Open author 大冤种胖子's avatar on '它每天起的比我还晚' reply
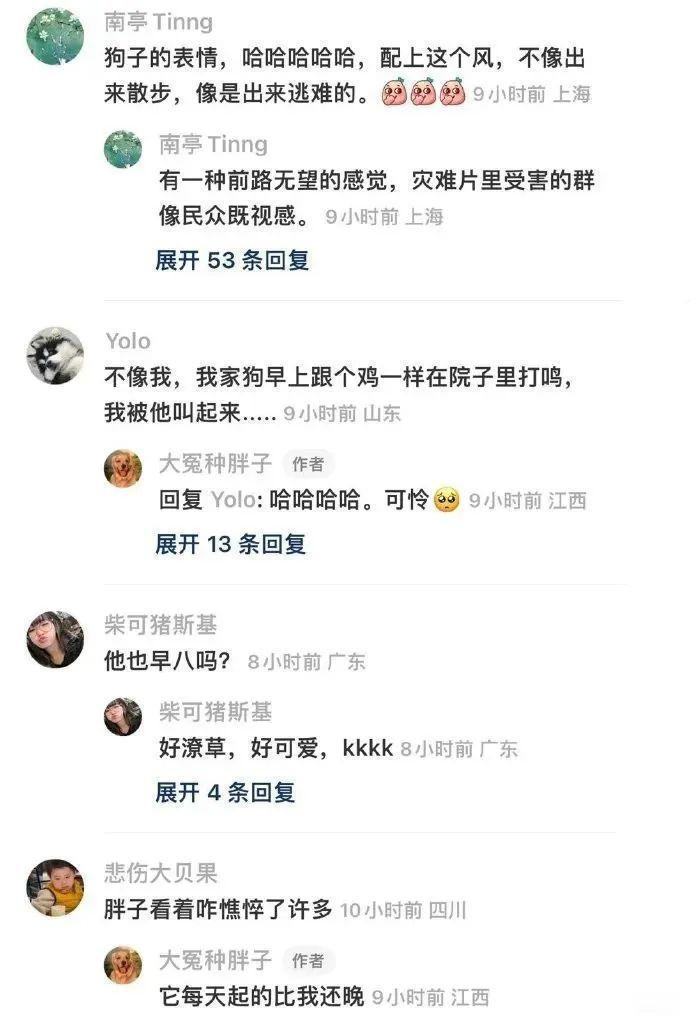This screenshot has height=1015, width=690. tap(123, 965)
